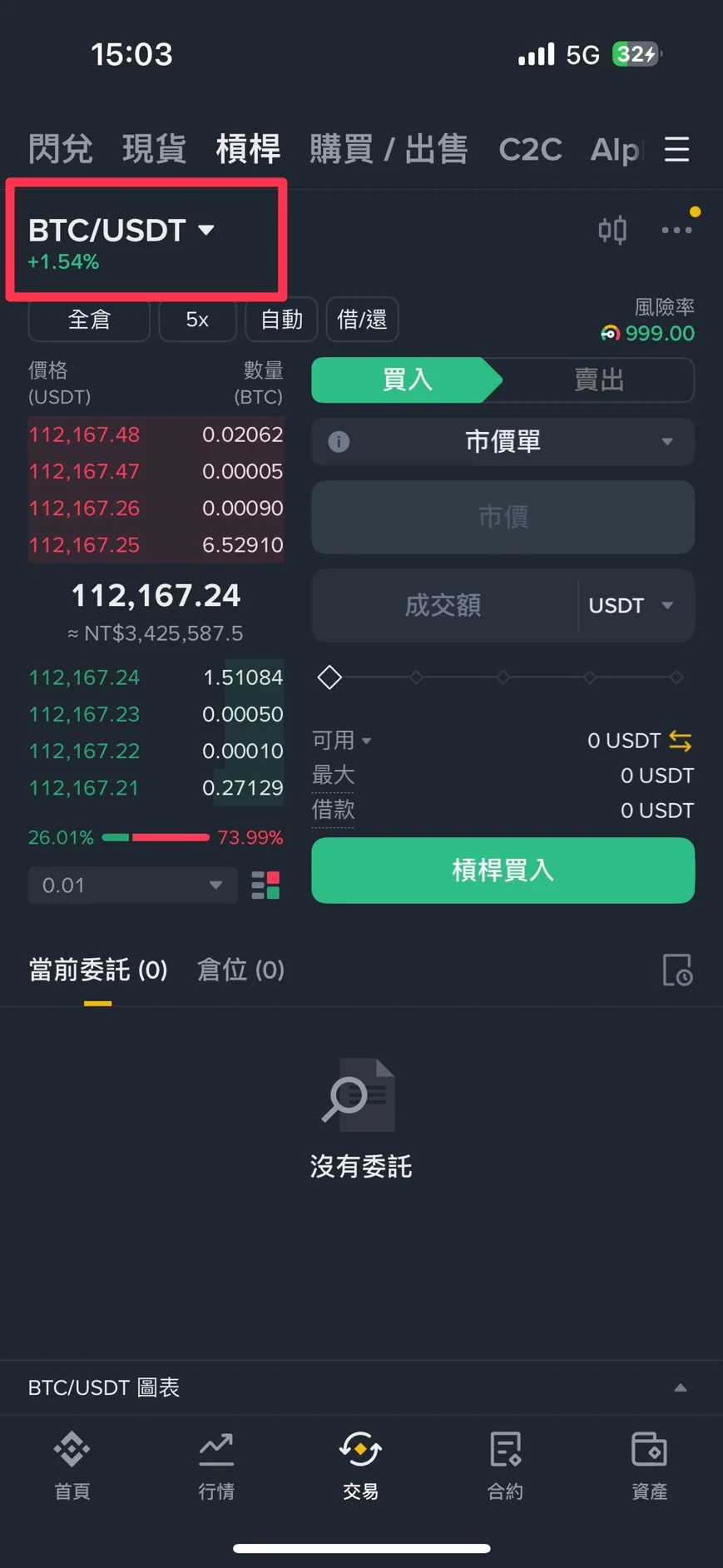Viewport: 723px width, 1568px height.
Task: Open the 借/還 borrow/repay option
Action: [362, 320]
